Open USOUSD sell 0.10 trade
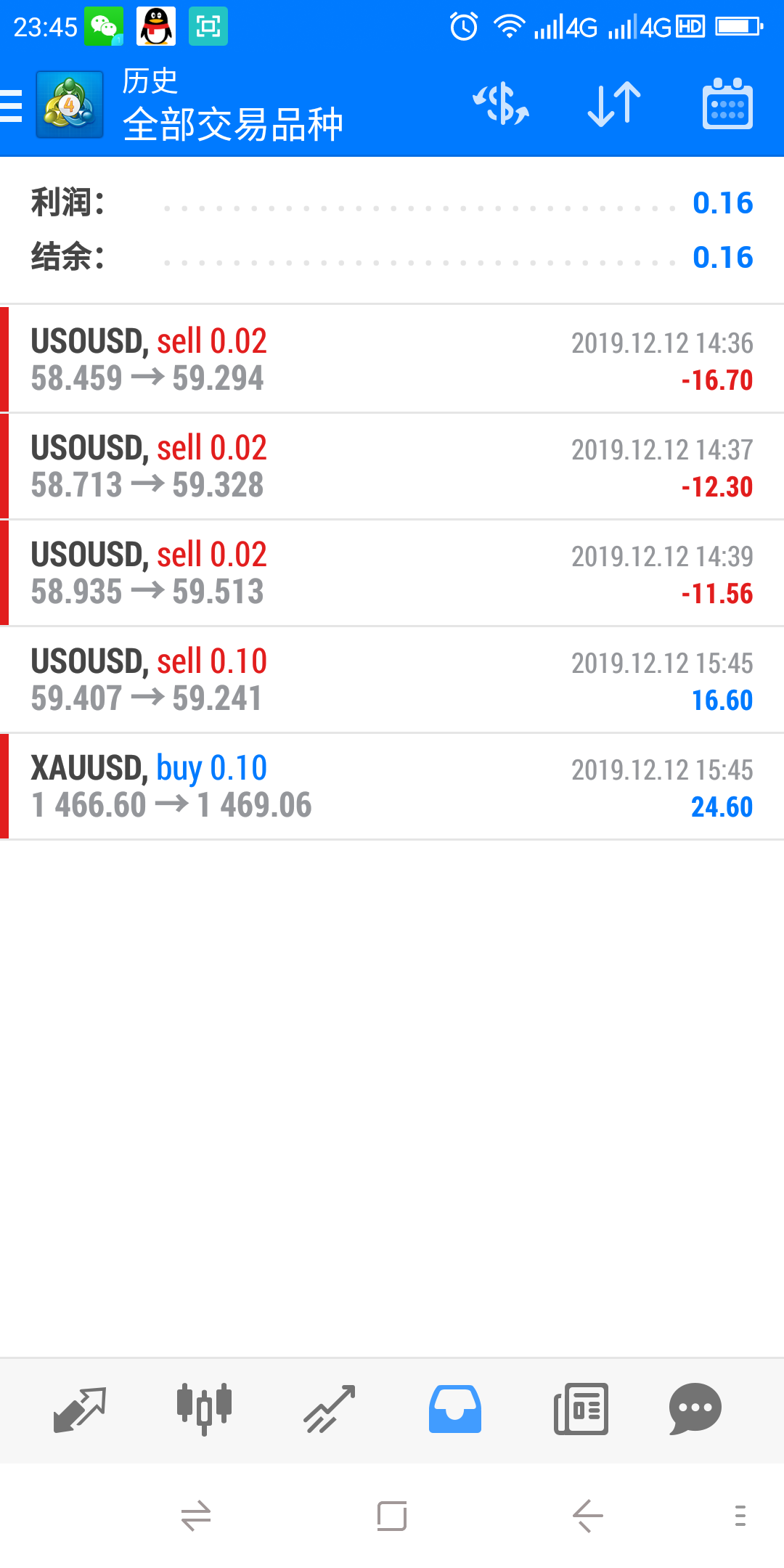This screenshot has width=784, height=1568. (x=392, y=679)
